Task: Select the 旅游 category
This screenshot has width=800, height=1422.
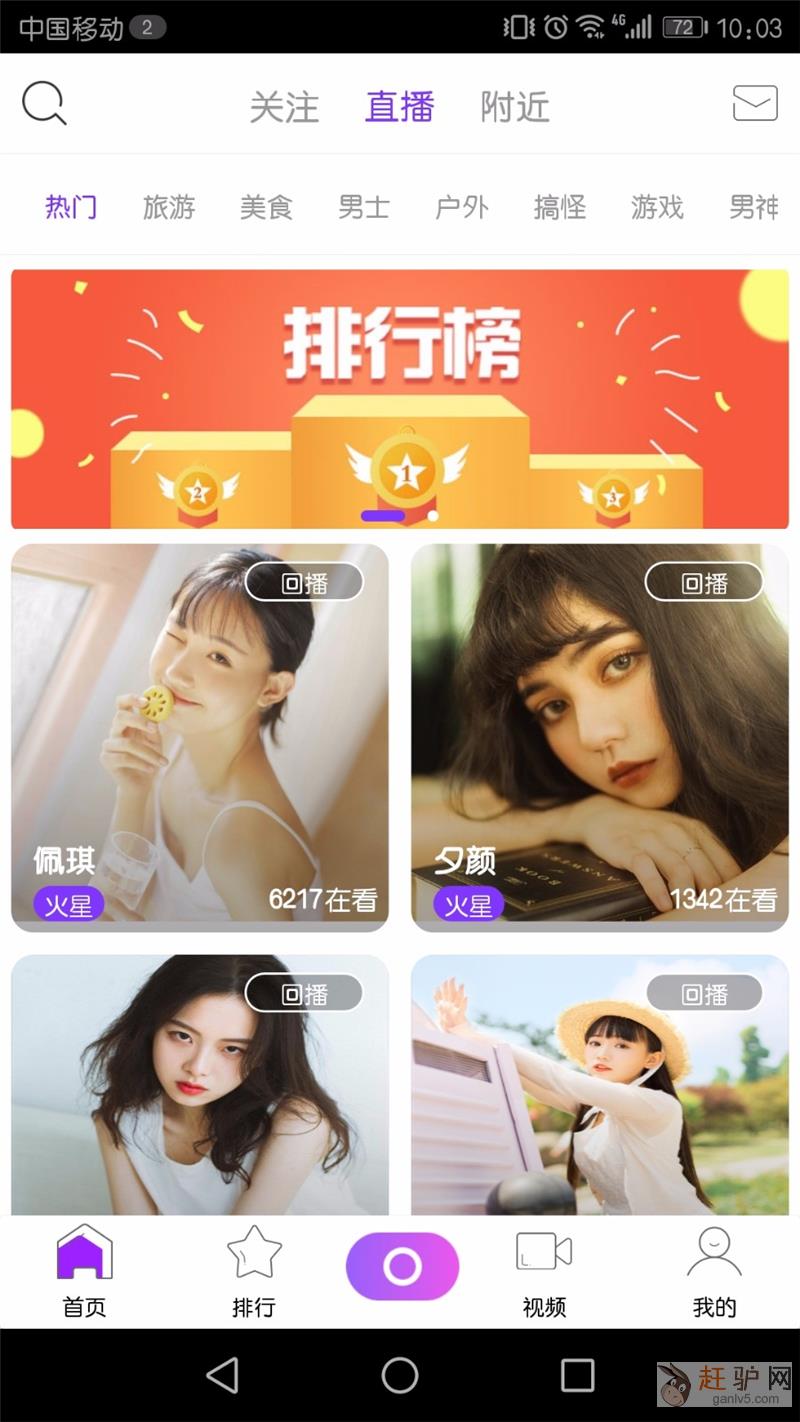Action: [x=168, y=207]
